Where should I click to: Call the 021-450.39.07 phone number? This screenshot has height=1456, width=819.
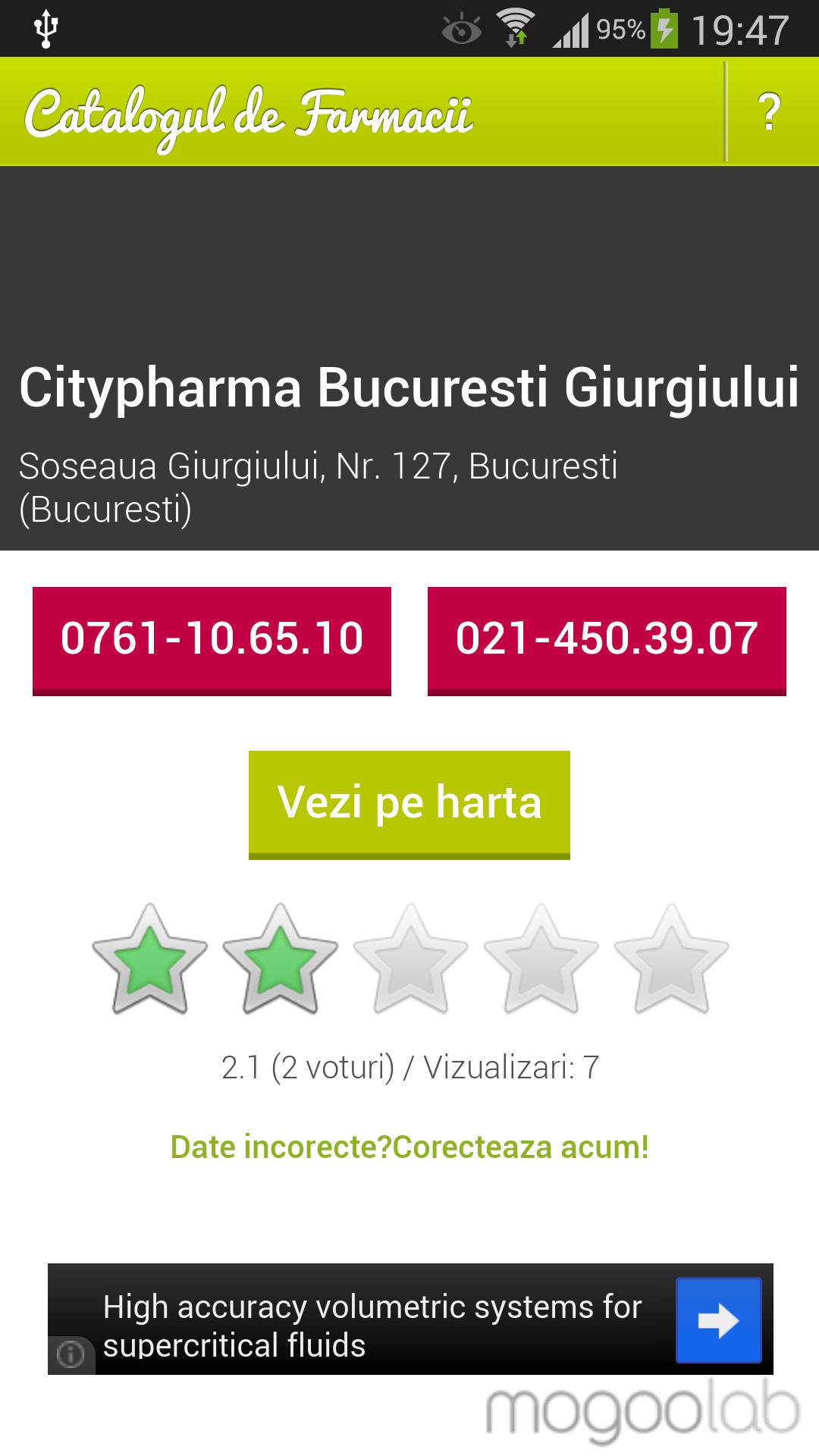607,639
